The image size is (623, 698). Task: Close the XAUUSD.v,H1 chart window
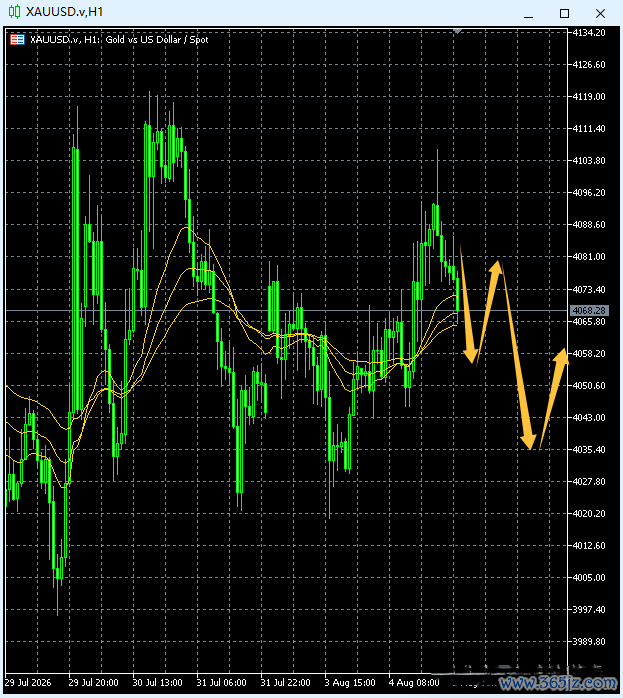click(x=600, y=14)
